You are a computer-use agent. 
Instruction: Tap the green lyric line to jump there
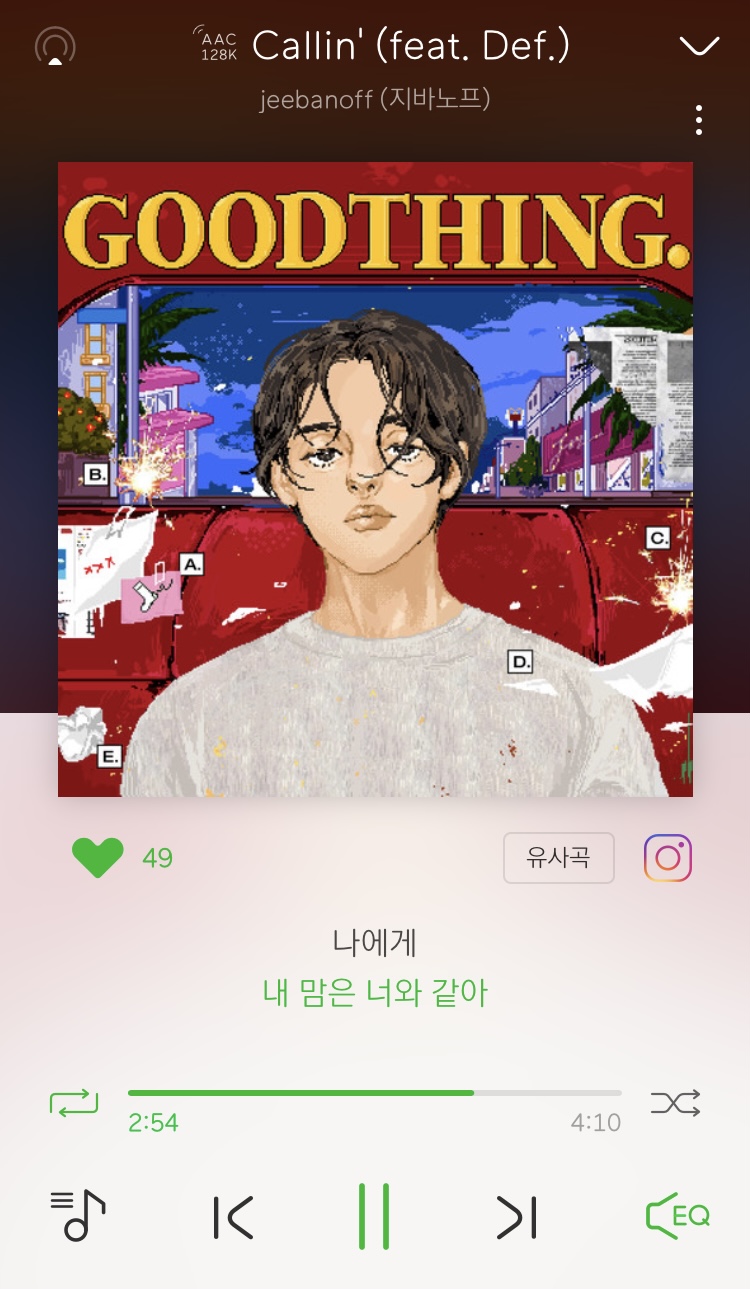[375, 994]
